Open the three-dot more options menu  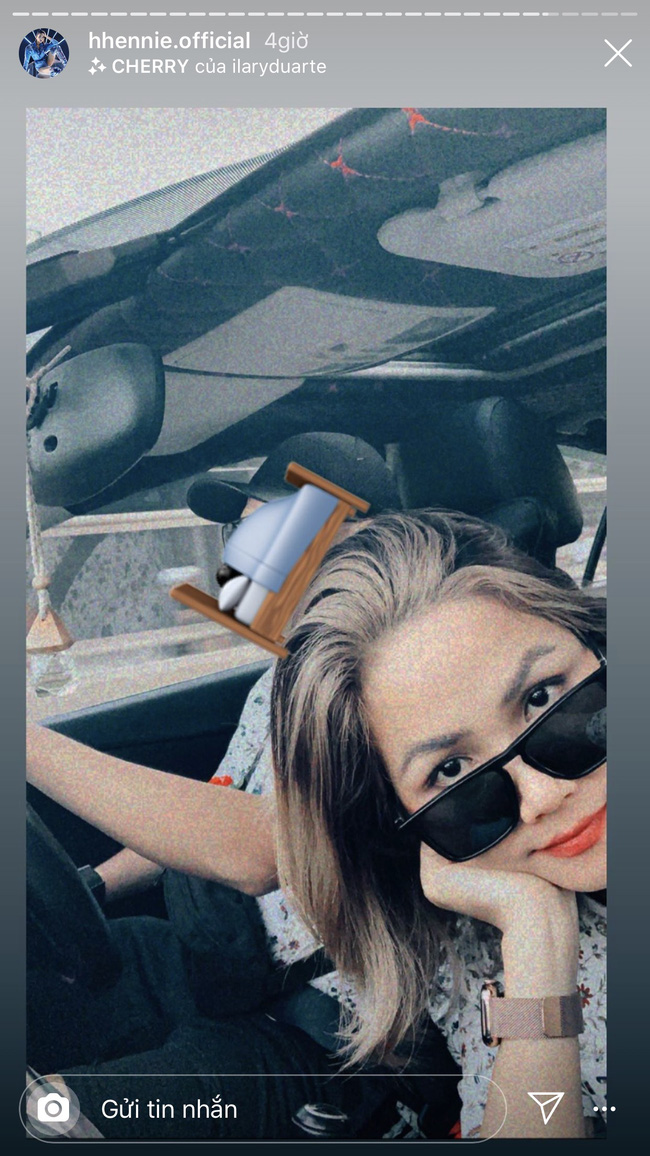604,1108
